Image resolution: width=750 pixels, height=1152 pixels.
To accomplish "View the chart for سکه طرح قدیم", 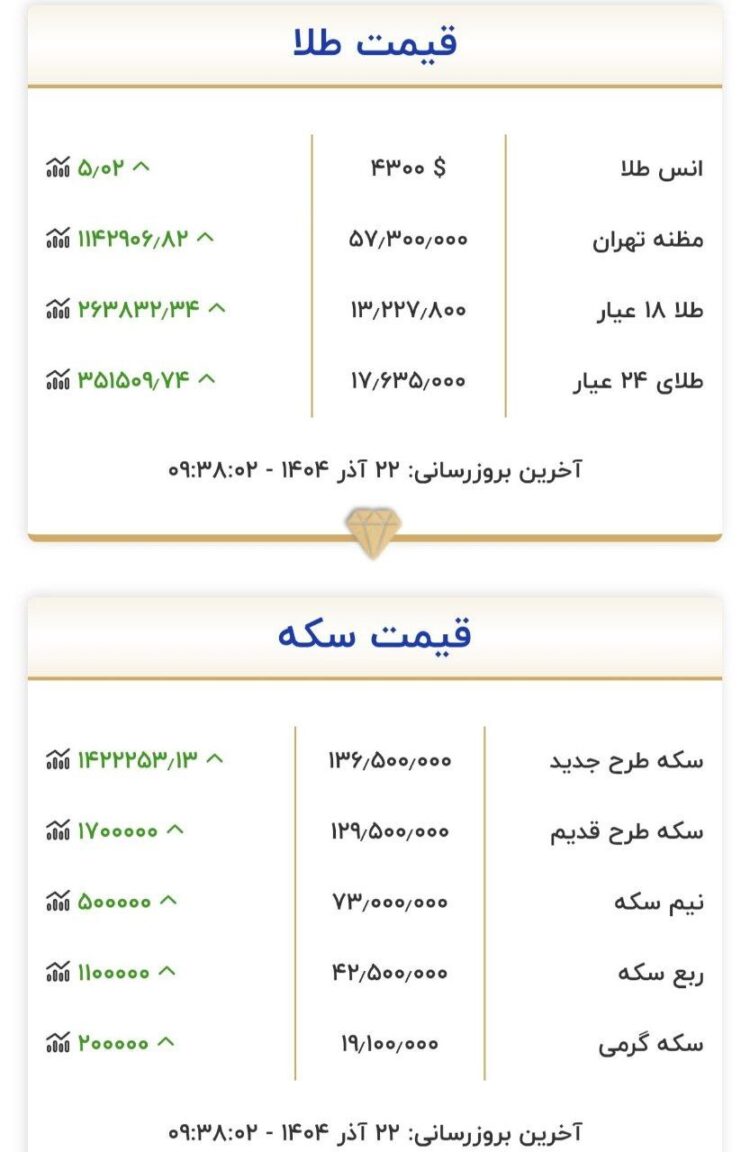I will click(x=58, y=830).
